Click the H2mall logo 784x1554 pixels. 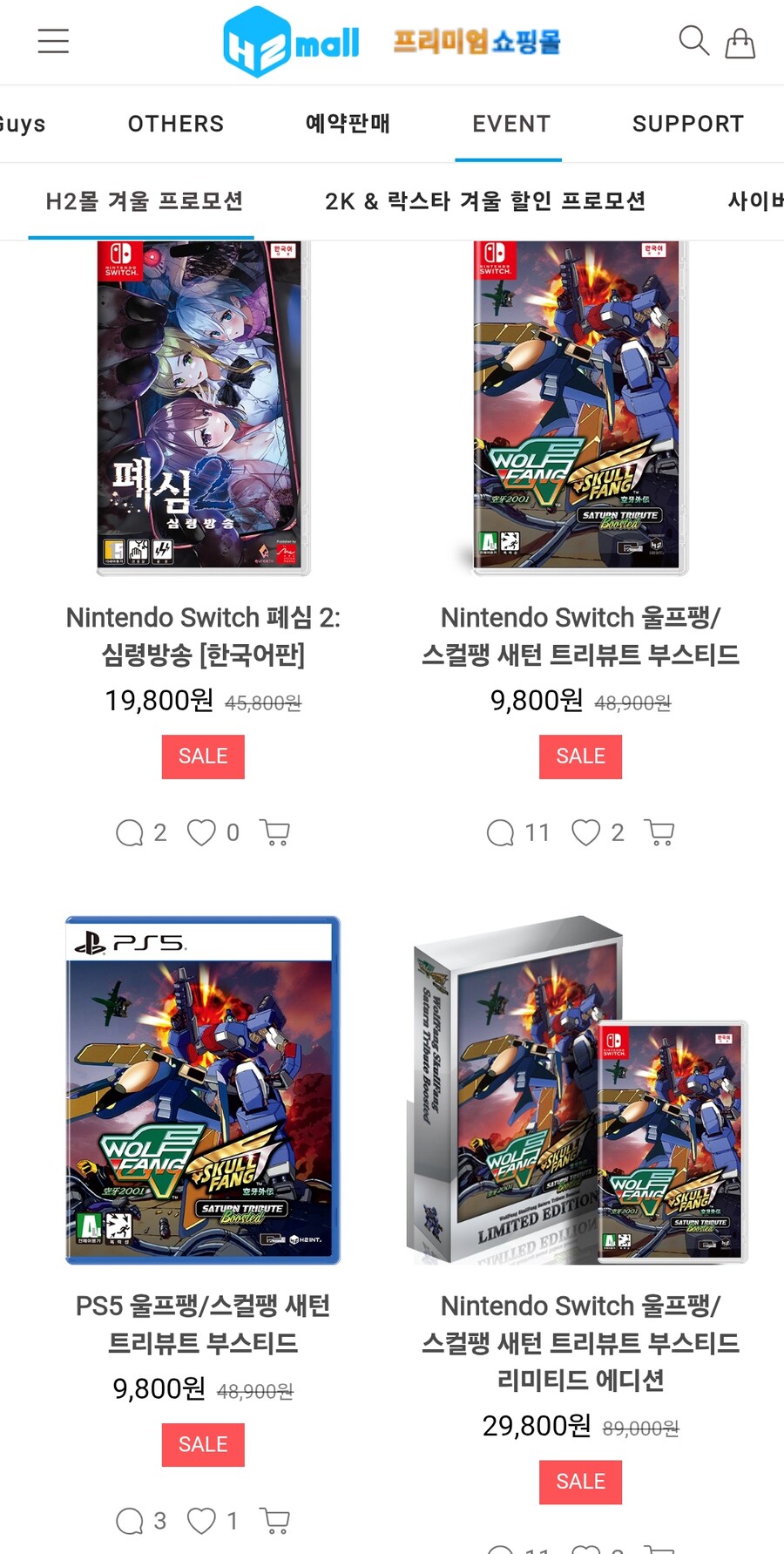pyautogui.click(x=292, y=41)
